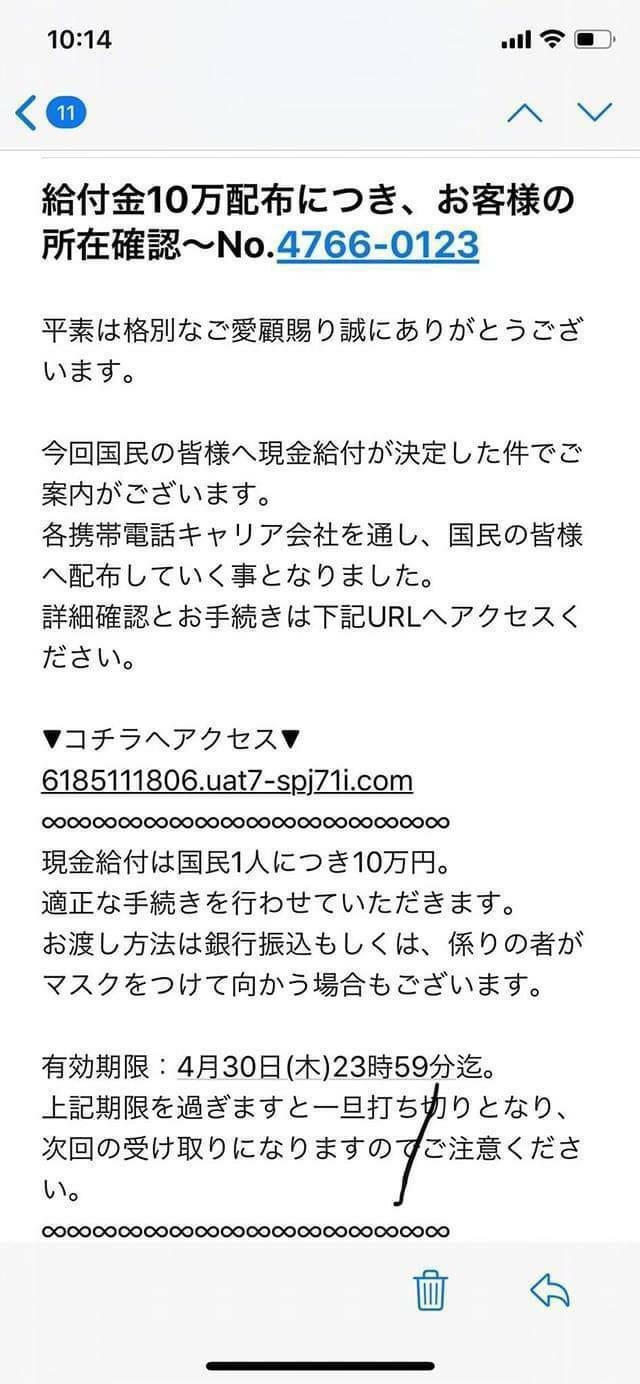Open the linked number 4766-0123
Viewport: 640px width, 1384px height.
[x=377, y=244]
